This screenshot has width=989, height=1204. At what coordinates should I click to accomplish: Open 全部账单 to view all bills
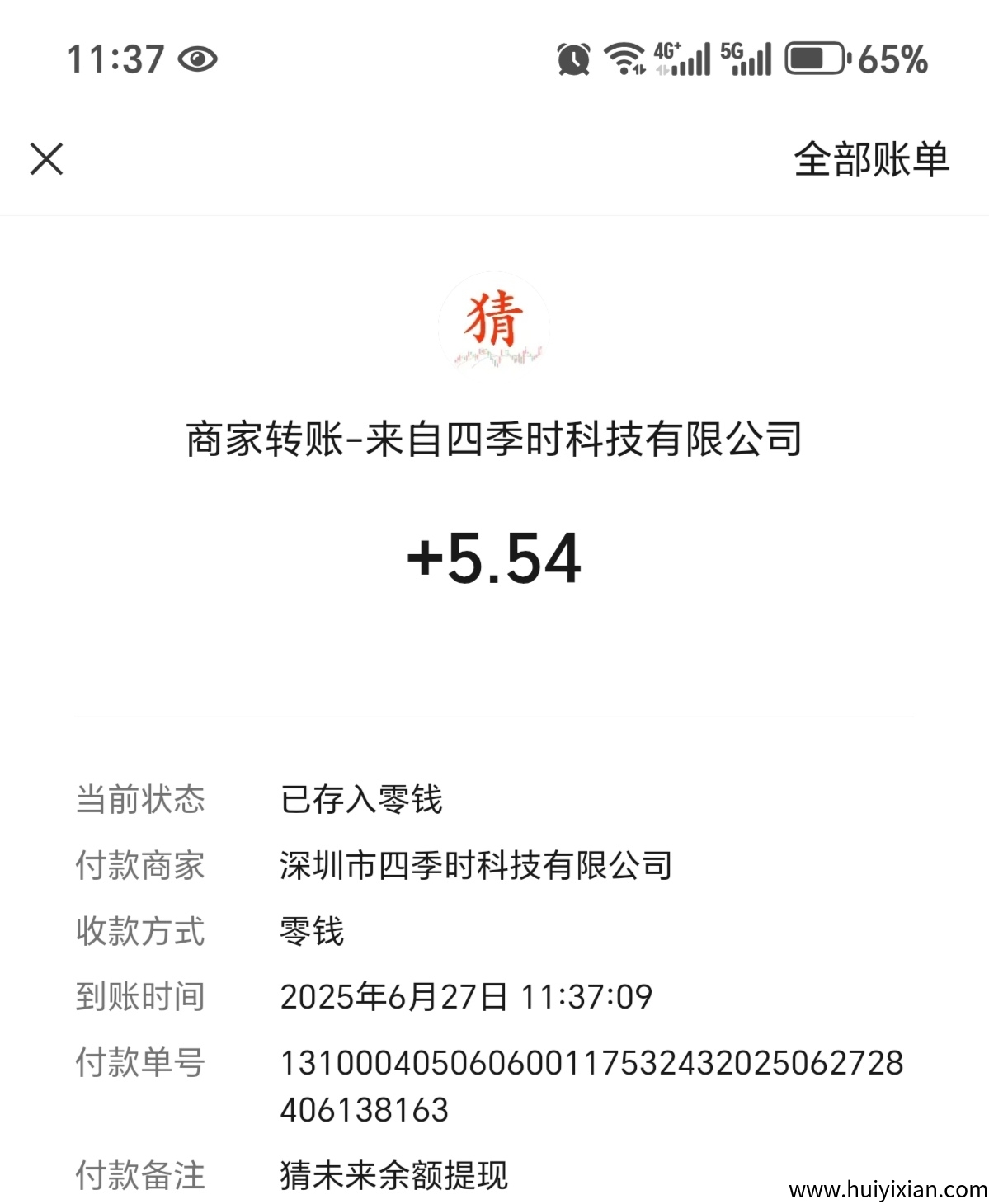tap(870, 159)
